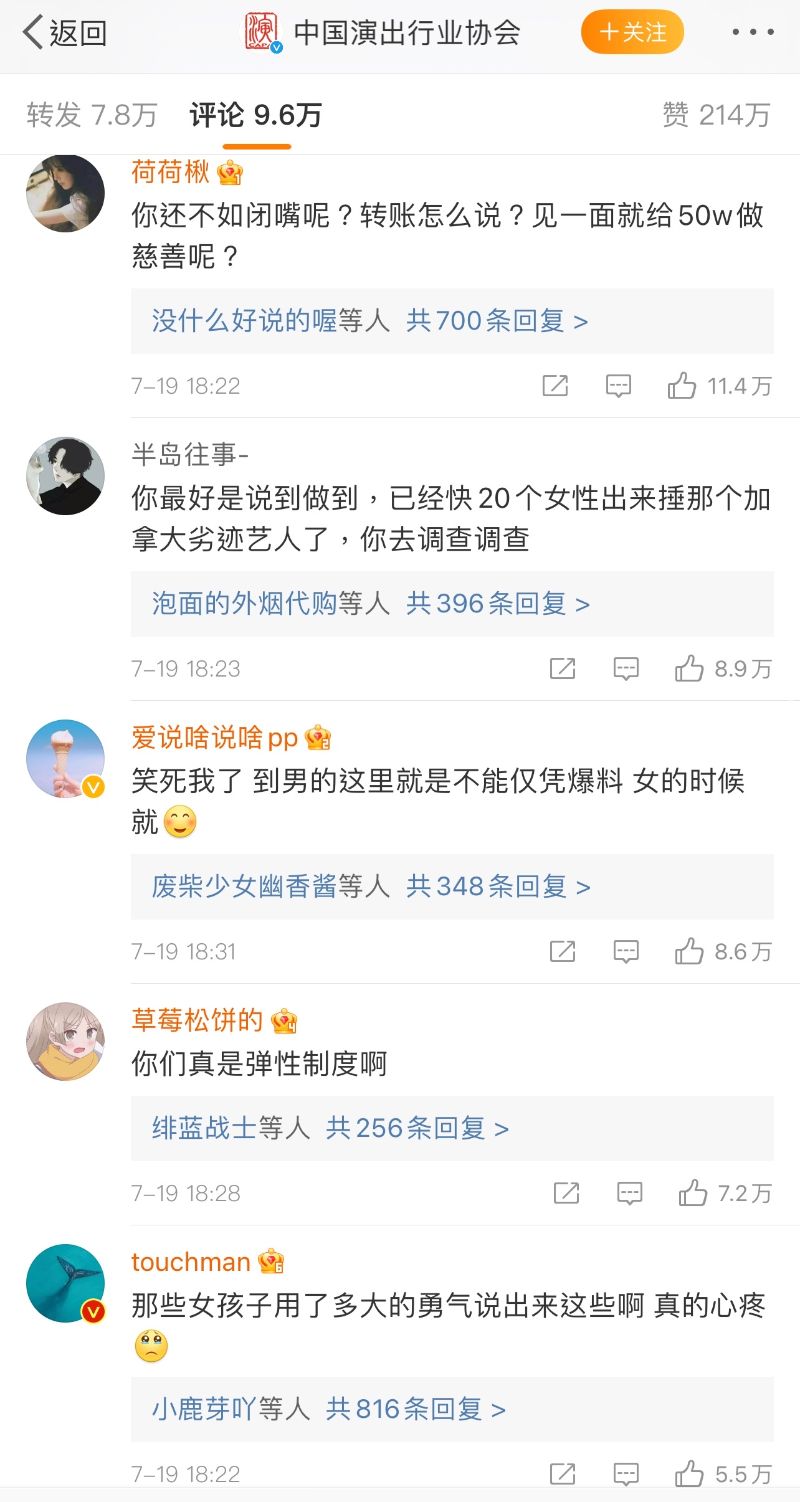Show 348 replies under 爱说啥说啥pp's comment

click(x=497, y=886)
